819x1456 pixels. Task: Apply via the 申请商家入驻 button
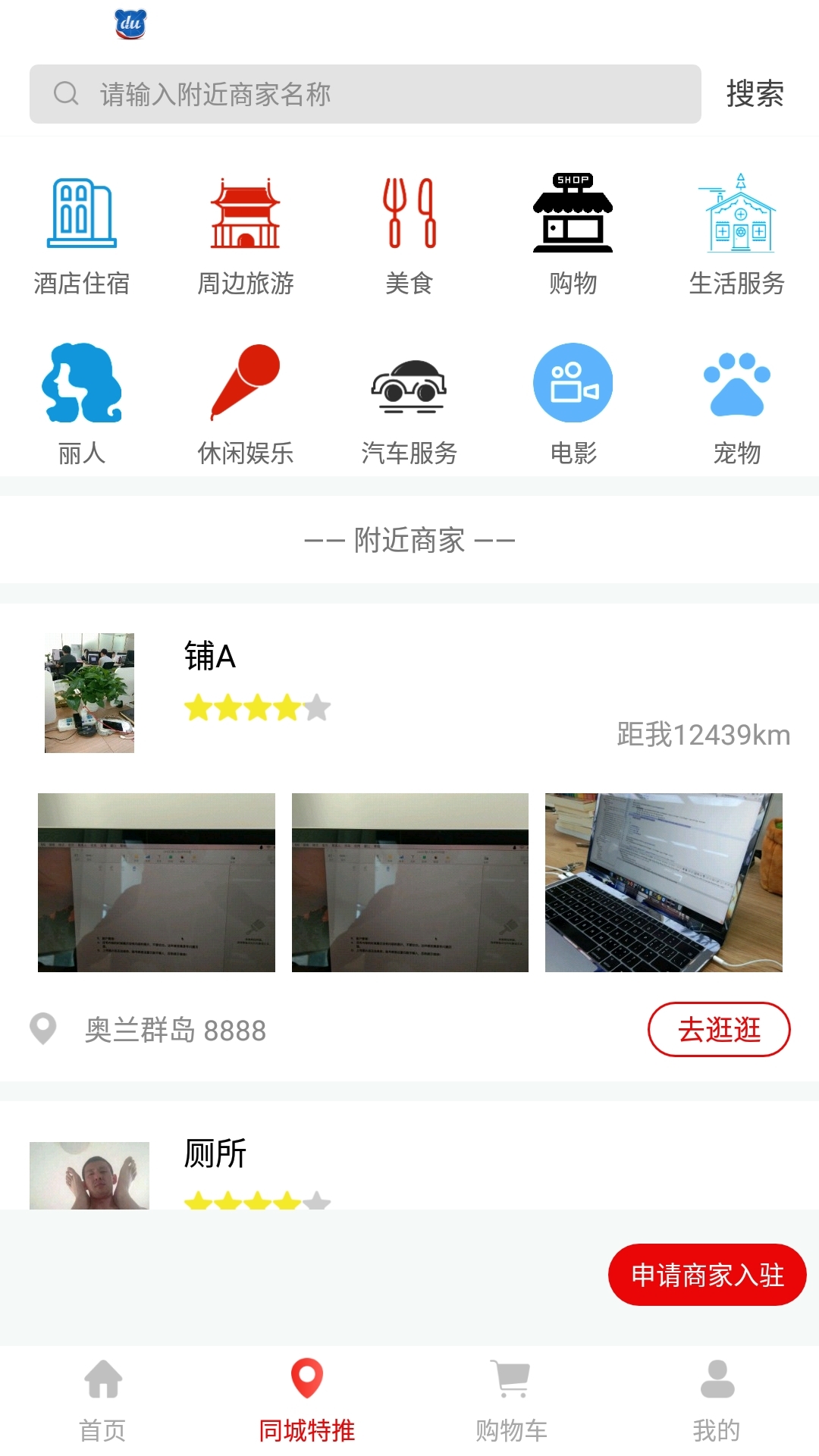707,1275
